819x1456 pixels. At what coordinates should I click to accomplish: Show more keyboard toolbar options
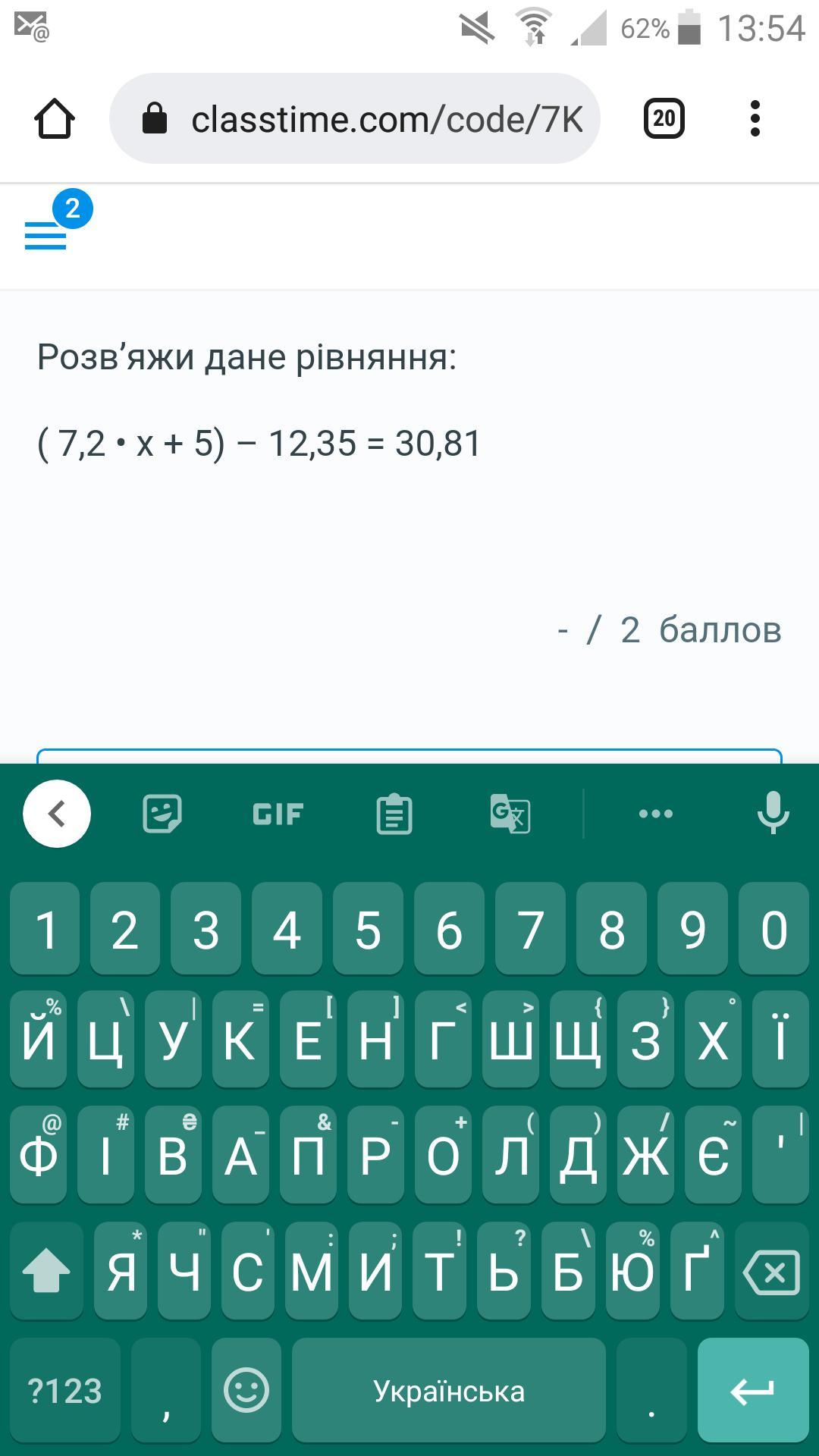[x=656, y=814]
